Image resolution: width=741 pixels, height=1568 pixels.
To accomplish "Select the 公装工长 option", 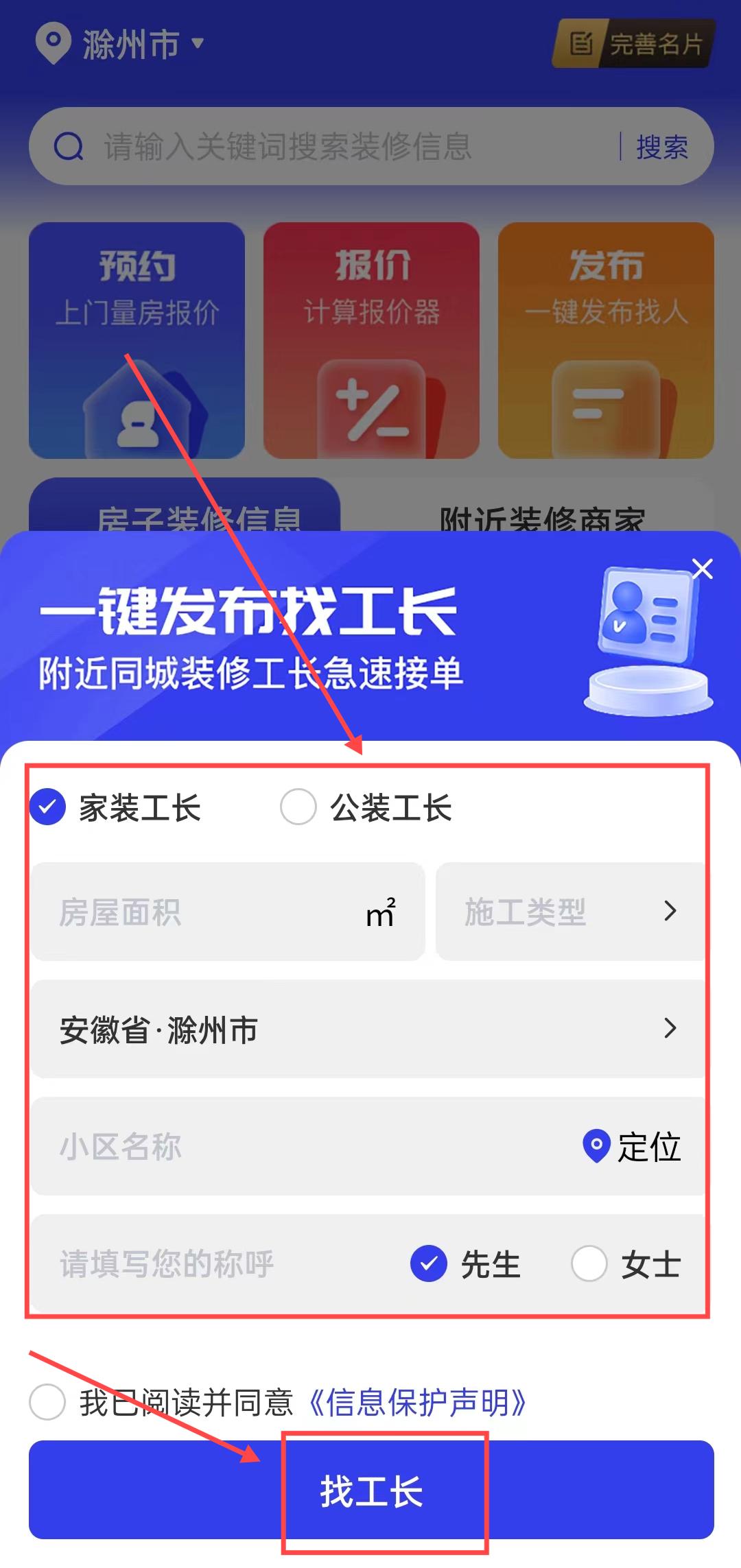I will (298, 807).
